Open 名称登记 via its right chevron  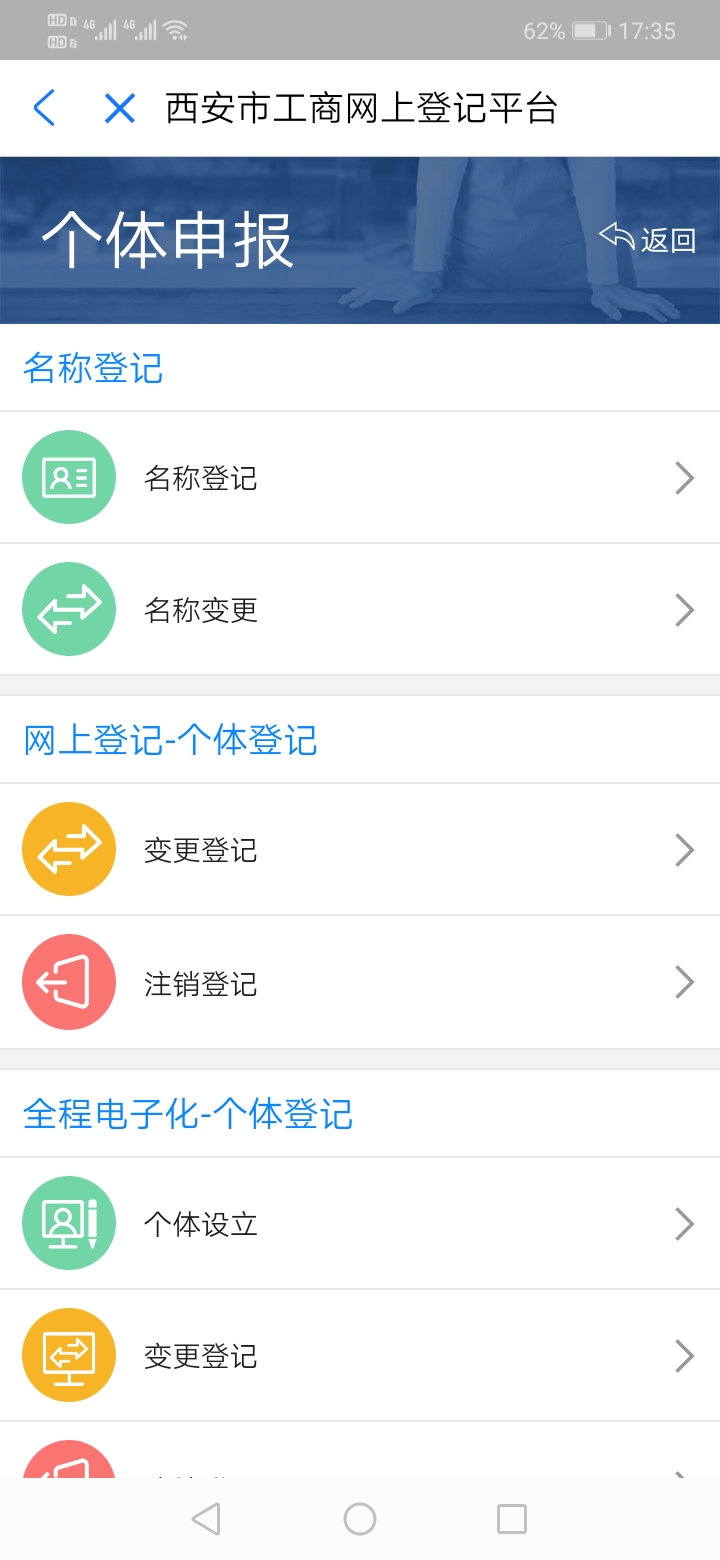684,477
